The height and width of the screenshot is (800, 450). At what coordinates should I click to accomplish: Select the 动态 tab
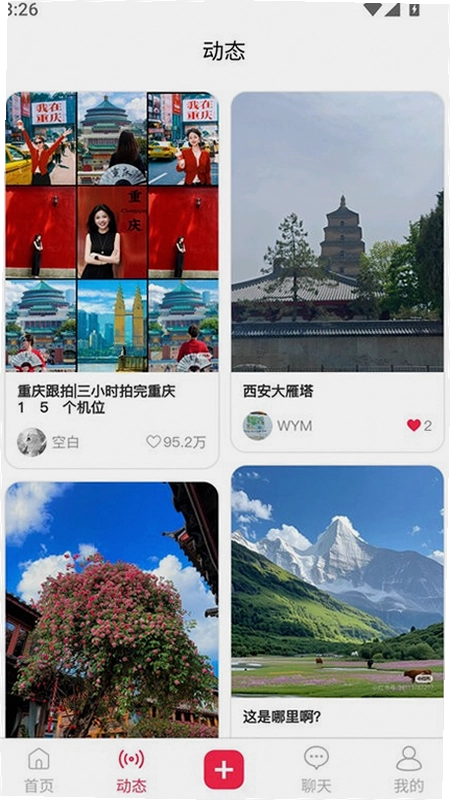pos(131,770)
